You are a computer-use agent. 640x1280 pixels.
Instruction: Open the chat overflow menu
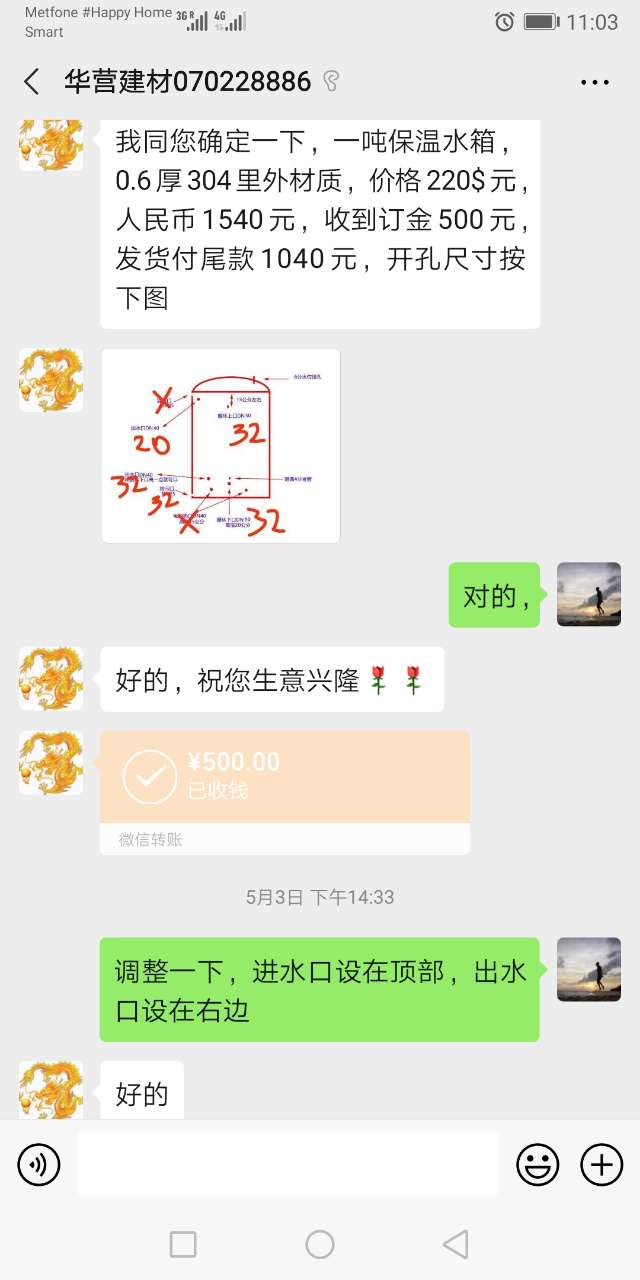point(594,82)
